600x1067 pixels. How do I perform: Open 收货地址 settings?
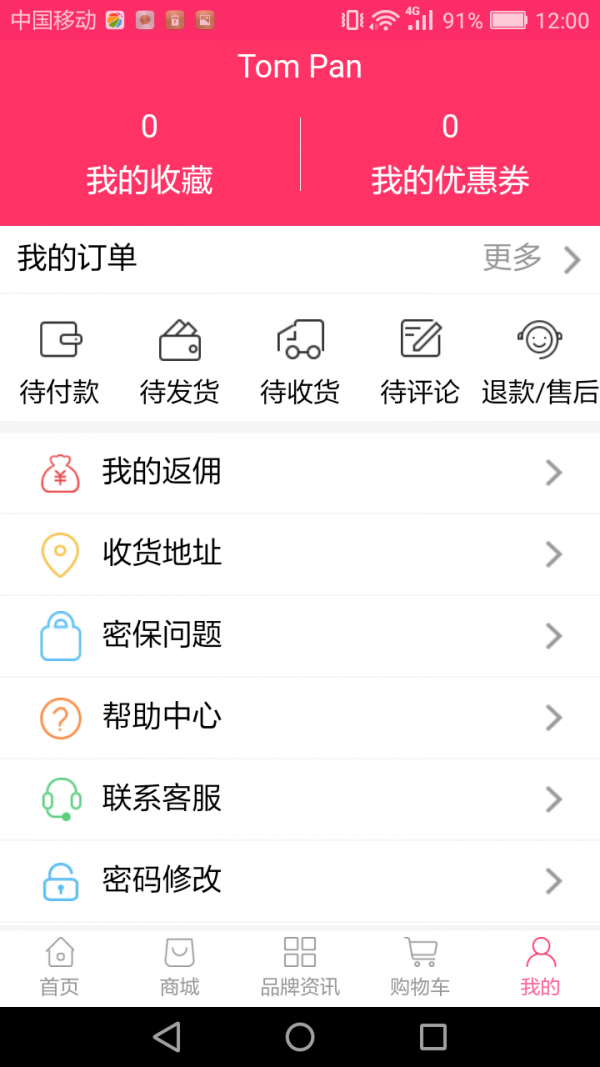(x=300, y=555)
